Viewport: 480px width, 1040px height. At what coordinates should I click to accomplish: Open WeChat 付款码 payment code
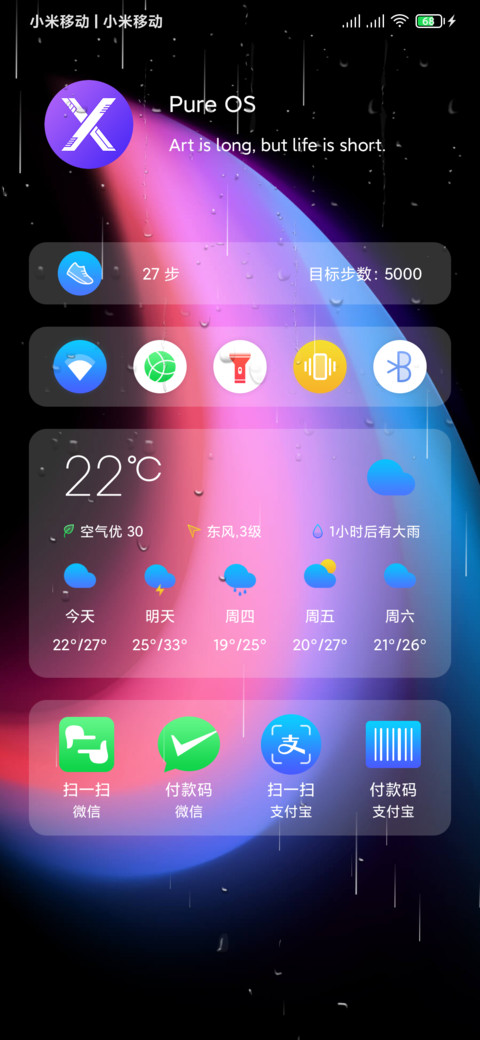(x=189, y=767)
